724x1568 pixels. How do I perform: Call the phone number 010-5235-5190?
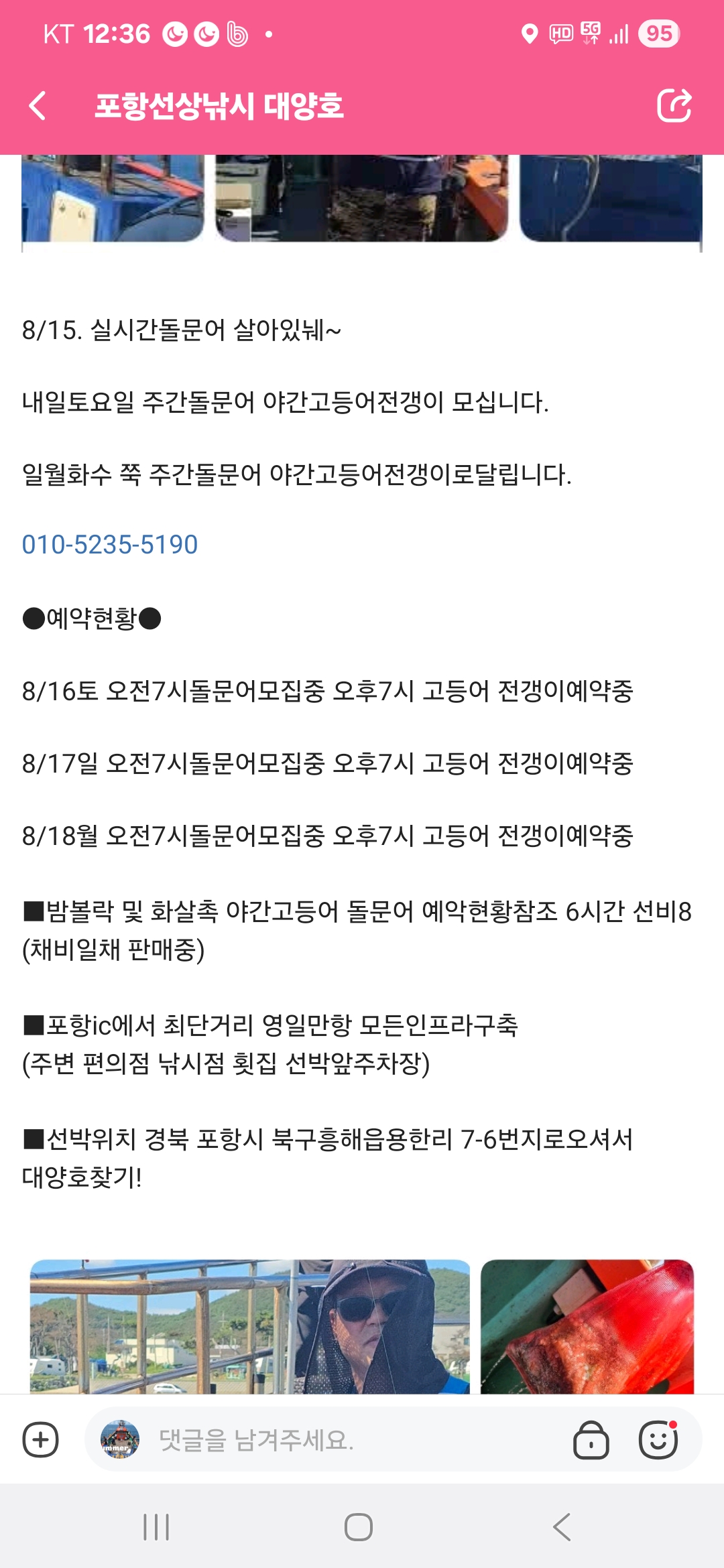coord(110,544)
